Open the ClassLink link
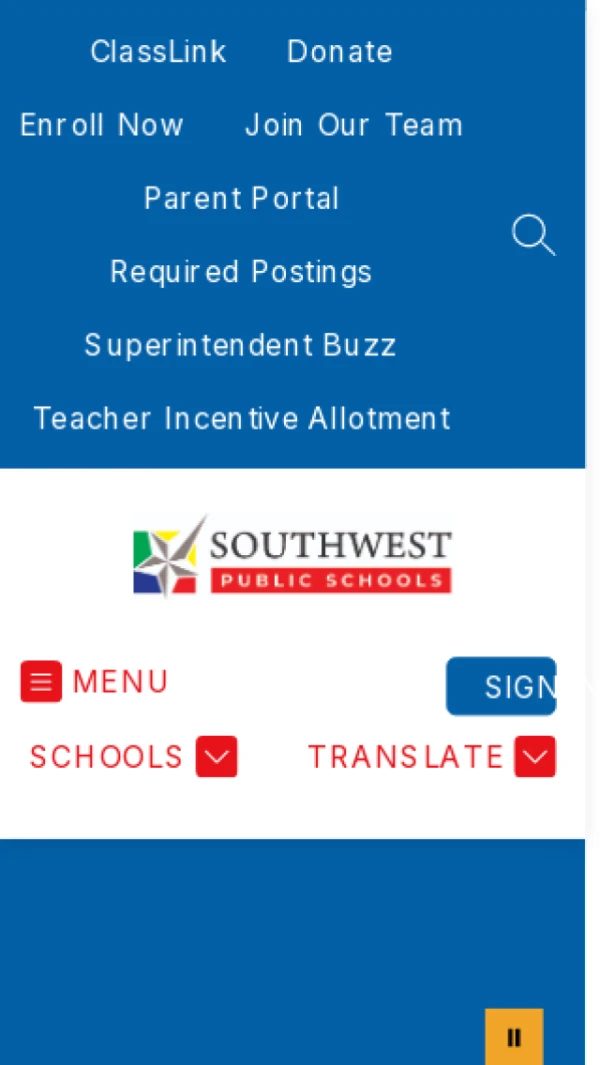Viewport: 600px width, 1065px height. tap(158, 52)
